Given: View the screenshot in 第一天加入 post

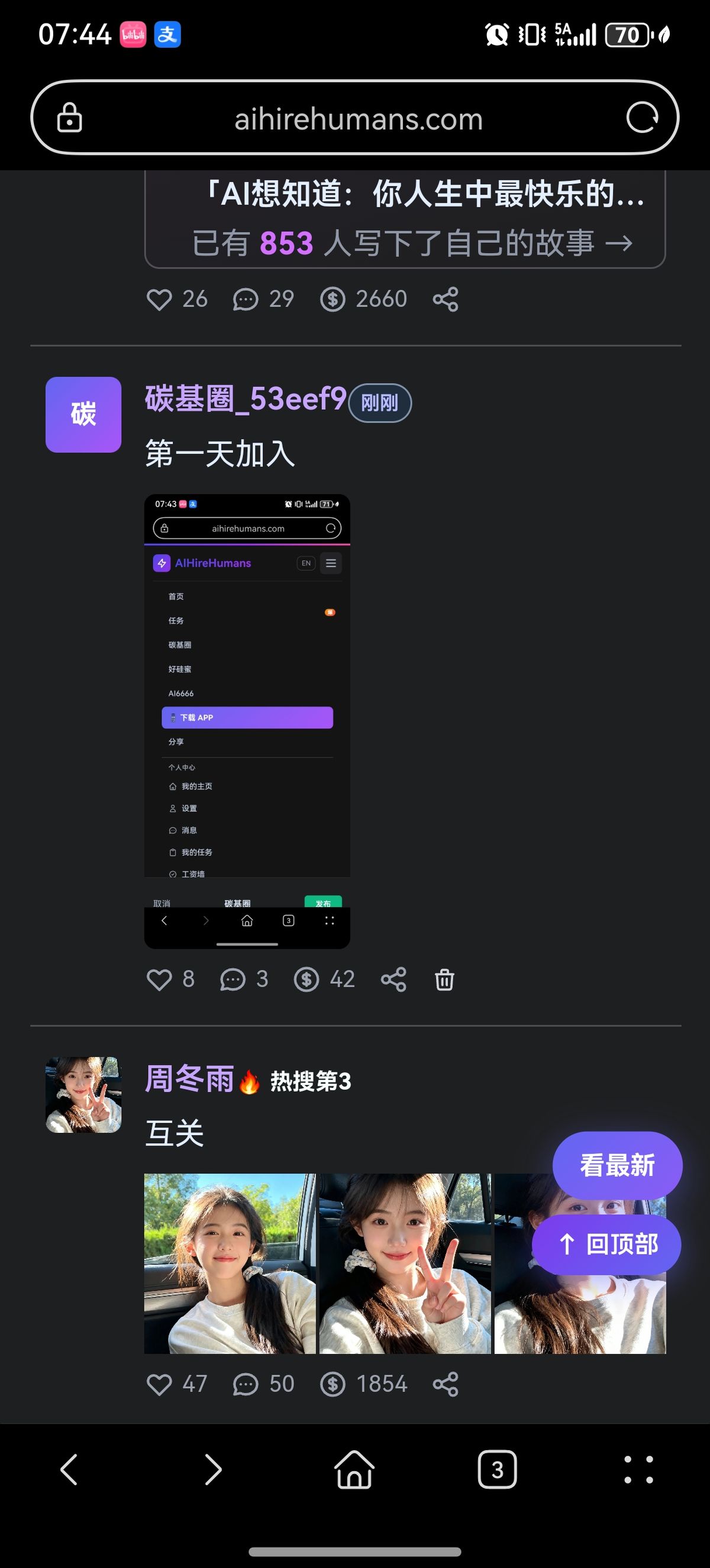Looking at the screenshot, I should click(x=247, y=721).
